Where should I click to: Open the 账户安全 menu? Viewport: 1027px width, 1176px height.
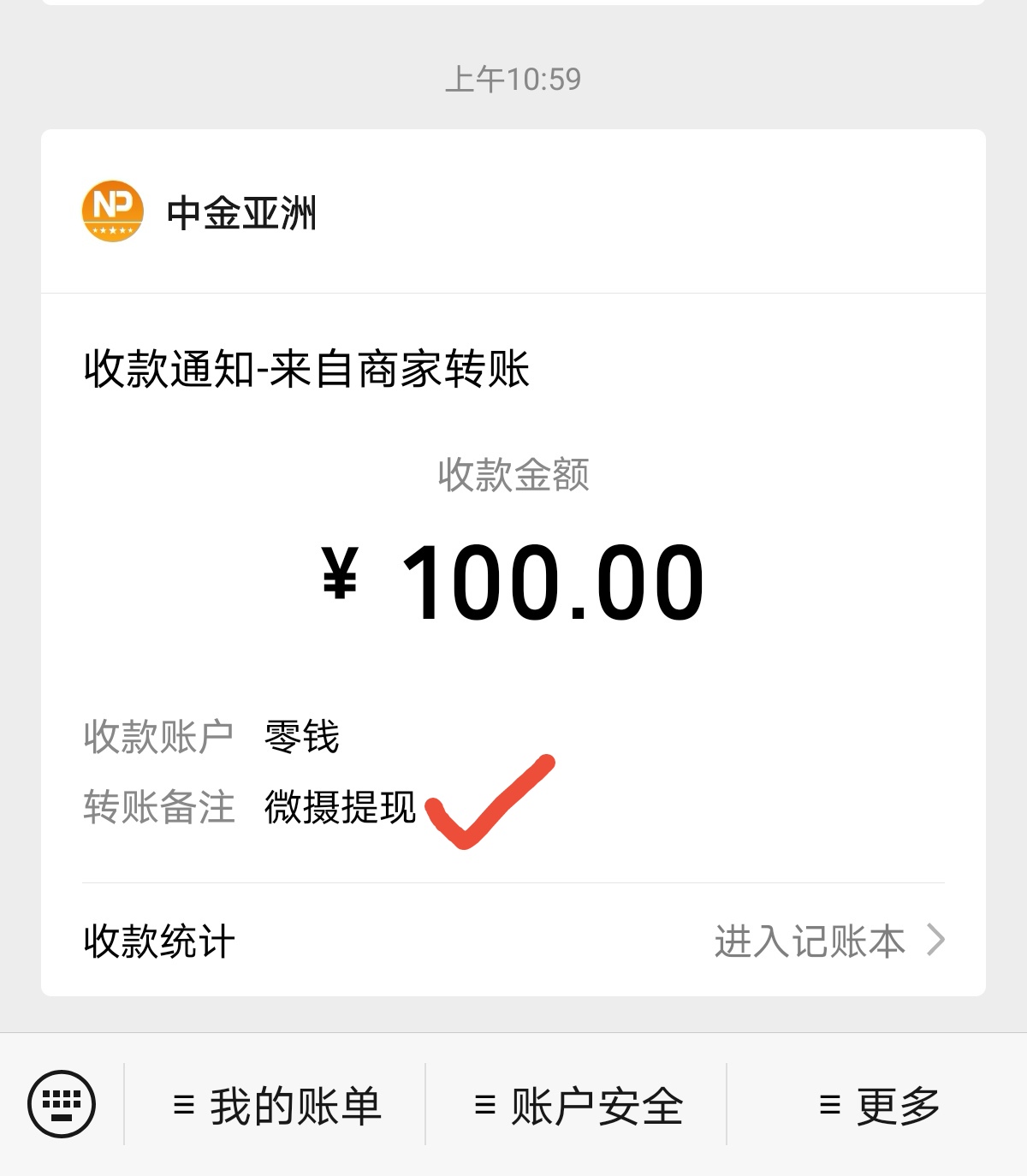pos(578,1106)
